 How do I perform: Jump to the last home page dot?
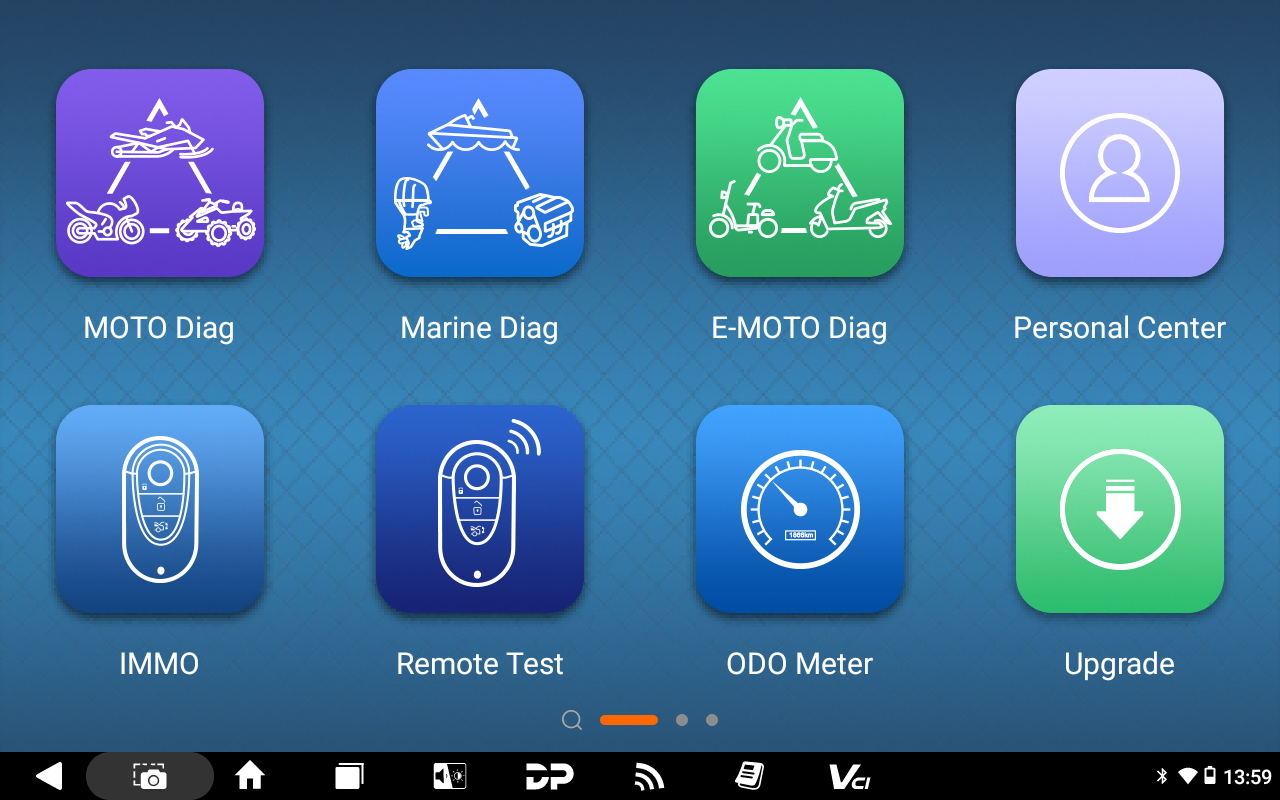(712, 720)
